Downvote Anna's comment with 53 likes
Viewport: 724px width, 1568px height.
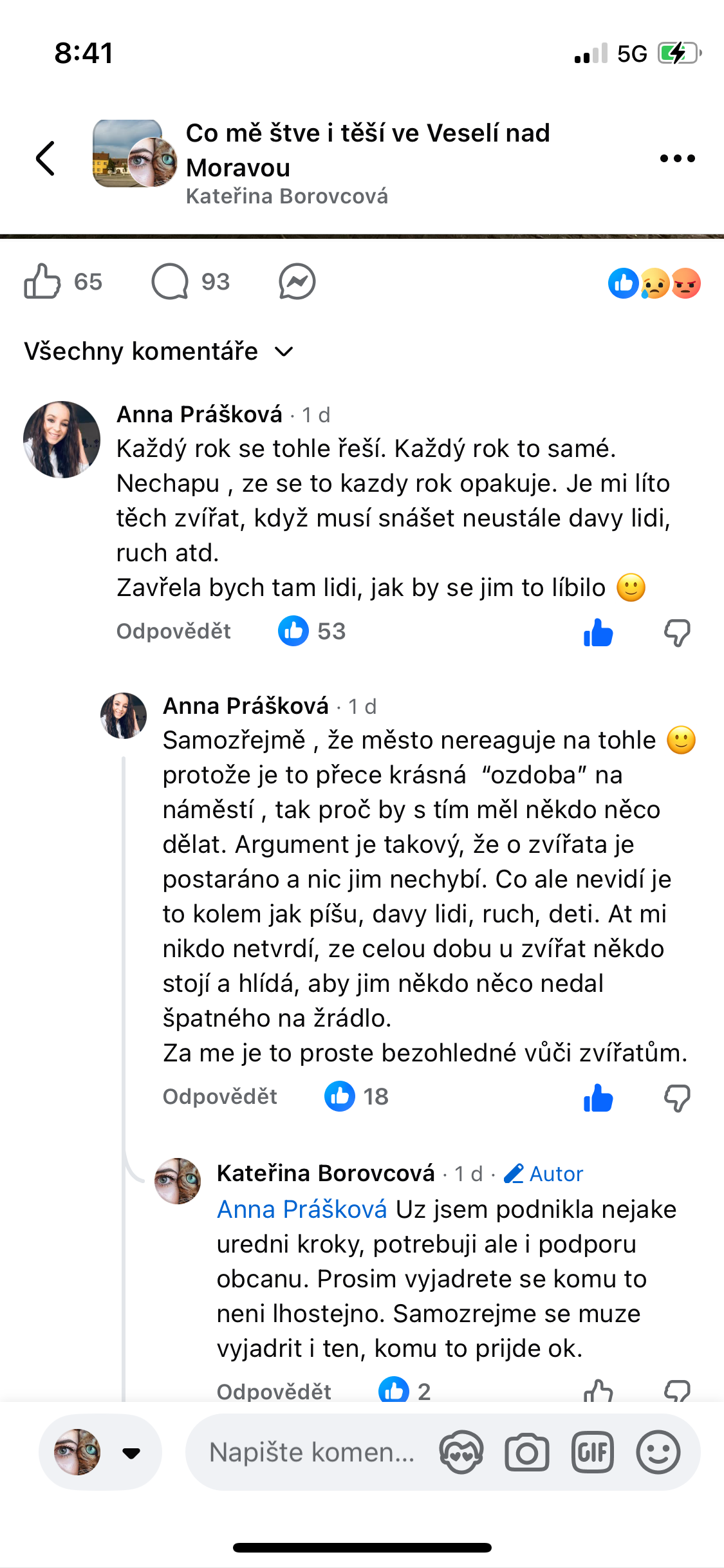click(677, 633)
